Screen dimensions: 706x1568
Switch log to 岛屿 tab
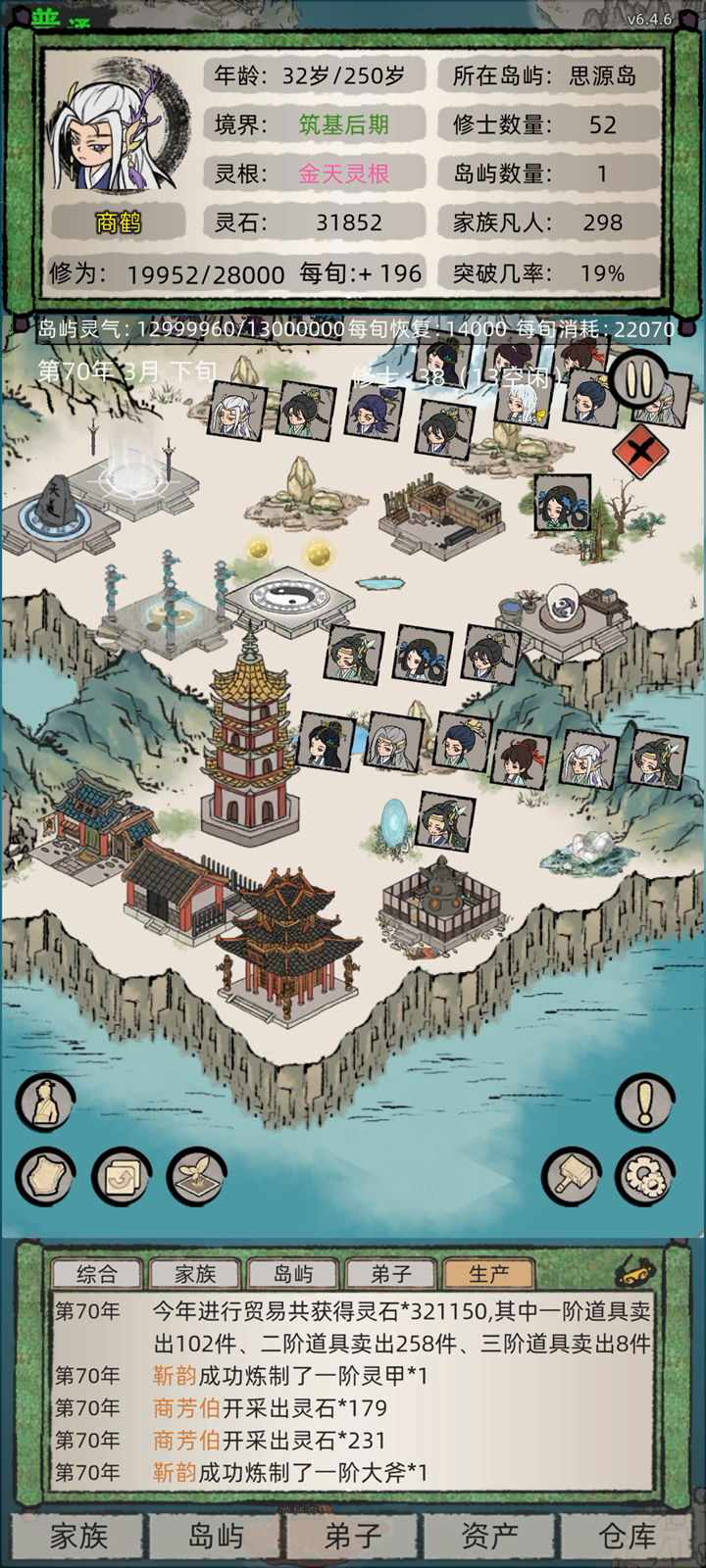point(293,1274)
